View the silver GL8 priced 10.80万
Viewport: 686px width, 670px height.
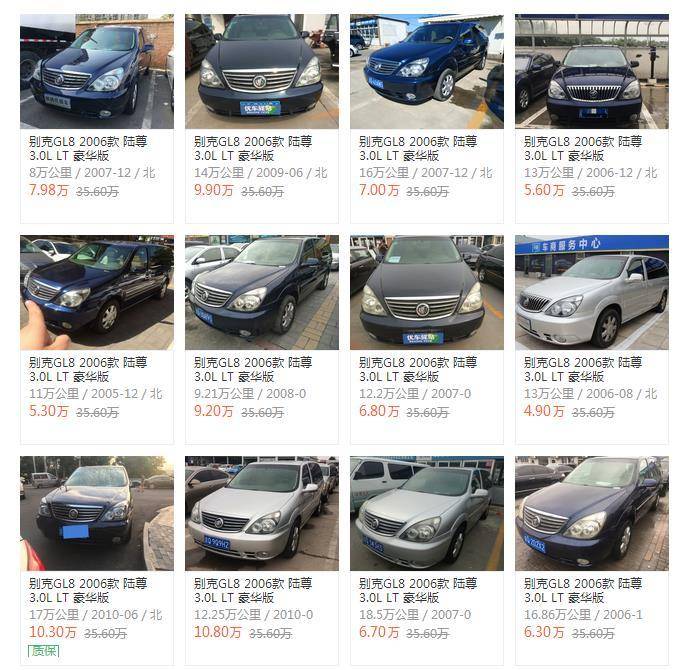261,512
